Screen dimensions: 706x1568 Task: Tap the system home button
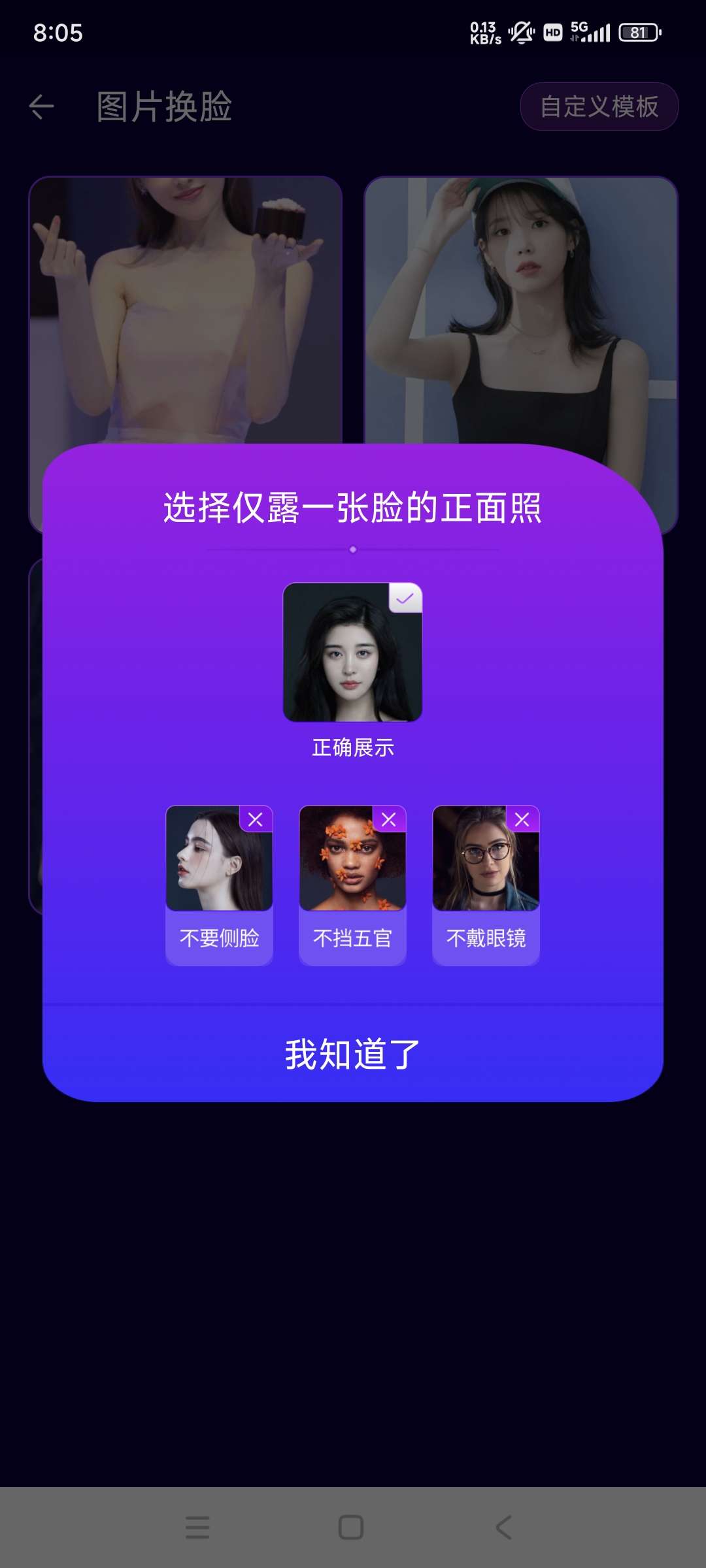click(x=351, y=1527)
